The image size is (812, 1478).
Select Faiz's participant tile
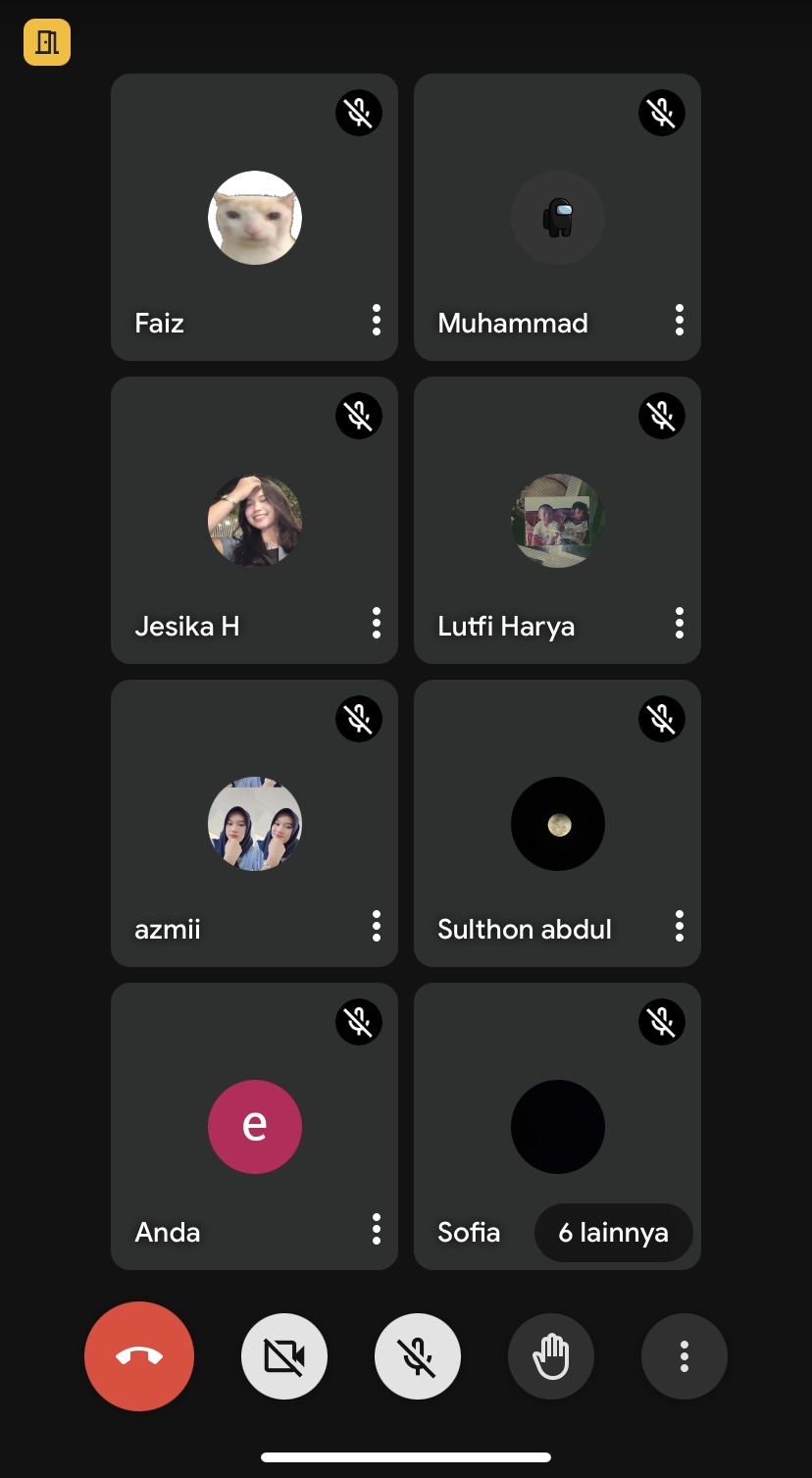[x=254, y=218]
